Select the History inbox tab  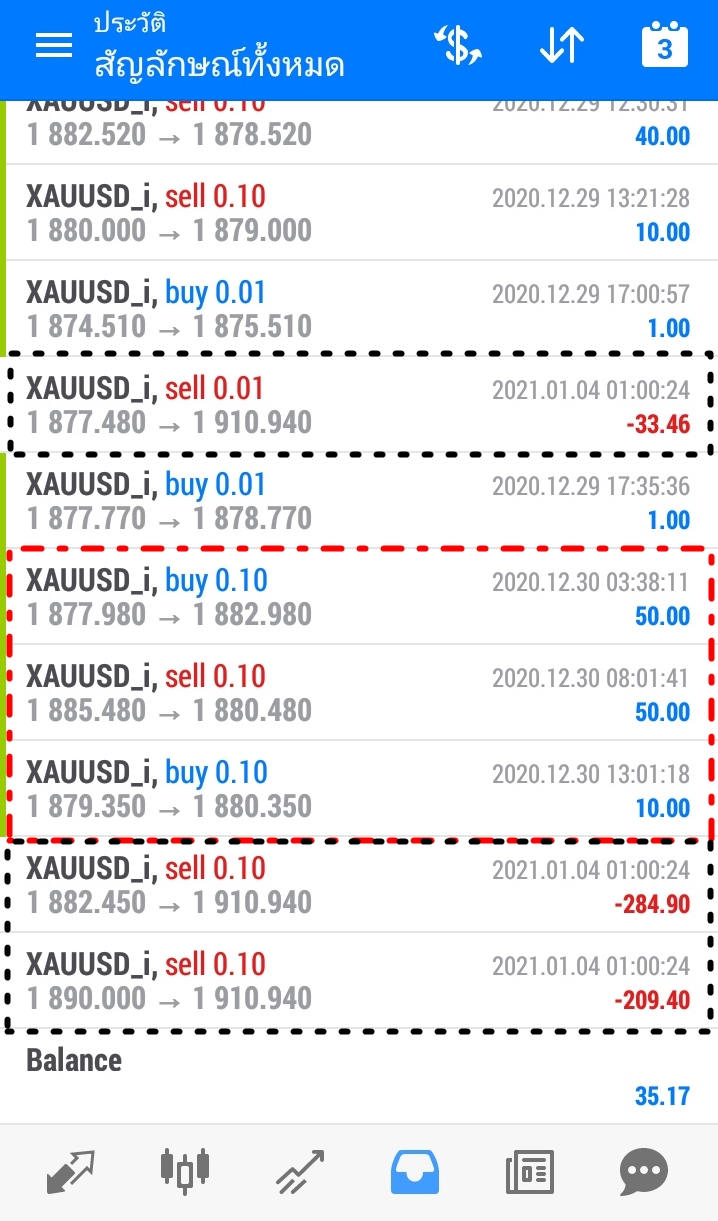[x=415, y=1171]
